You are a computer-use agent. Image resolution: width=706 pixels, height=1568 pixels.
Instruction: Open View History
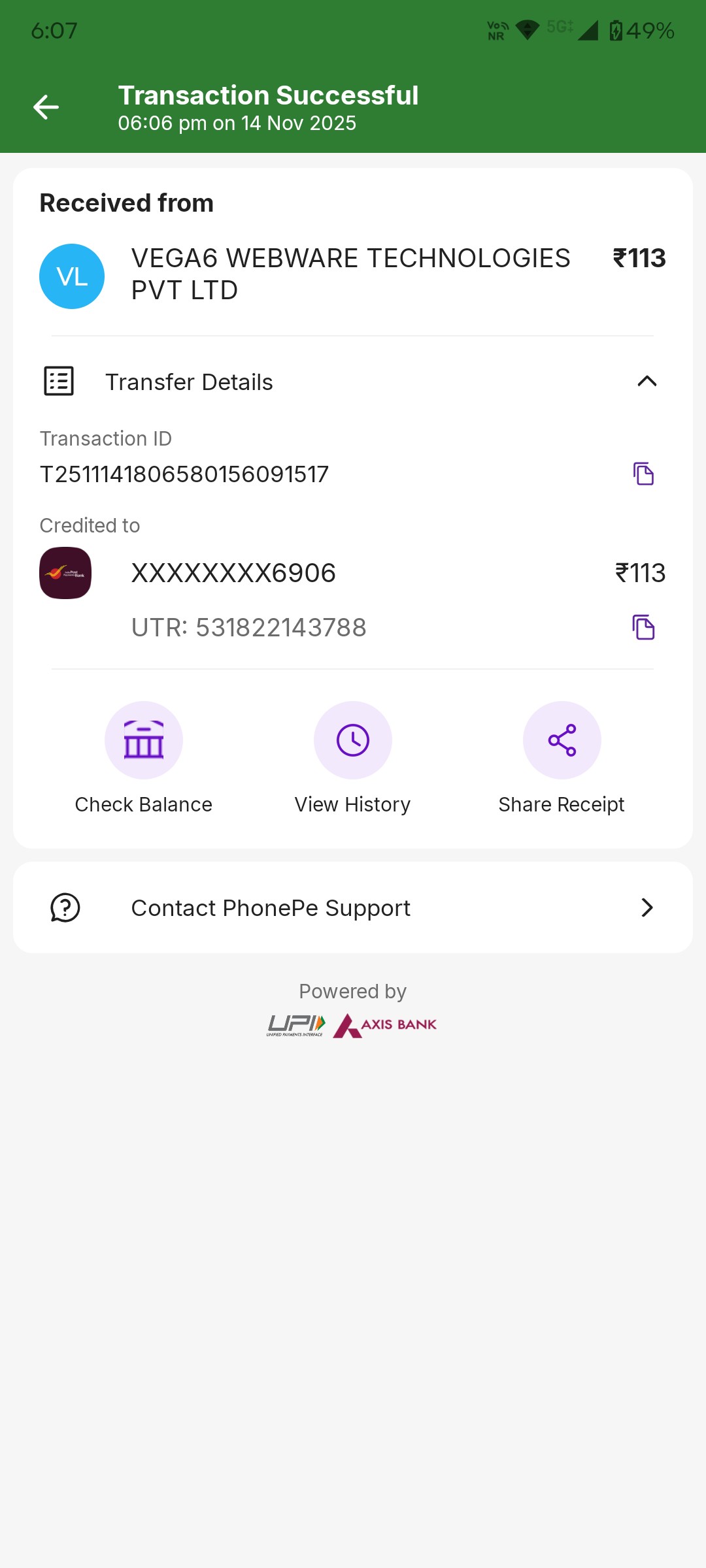click(x=353, y=740)
